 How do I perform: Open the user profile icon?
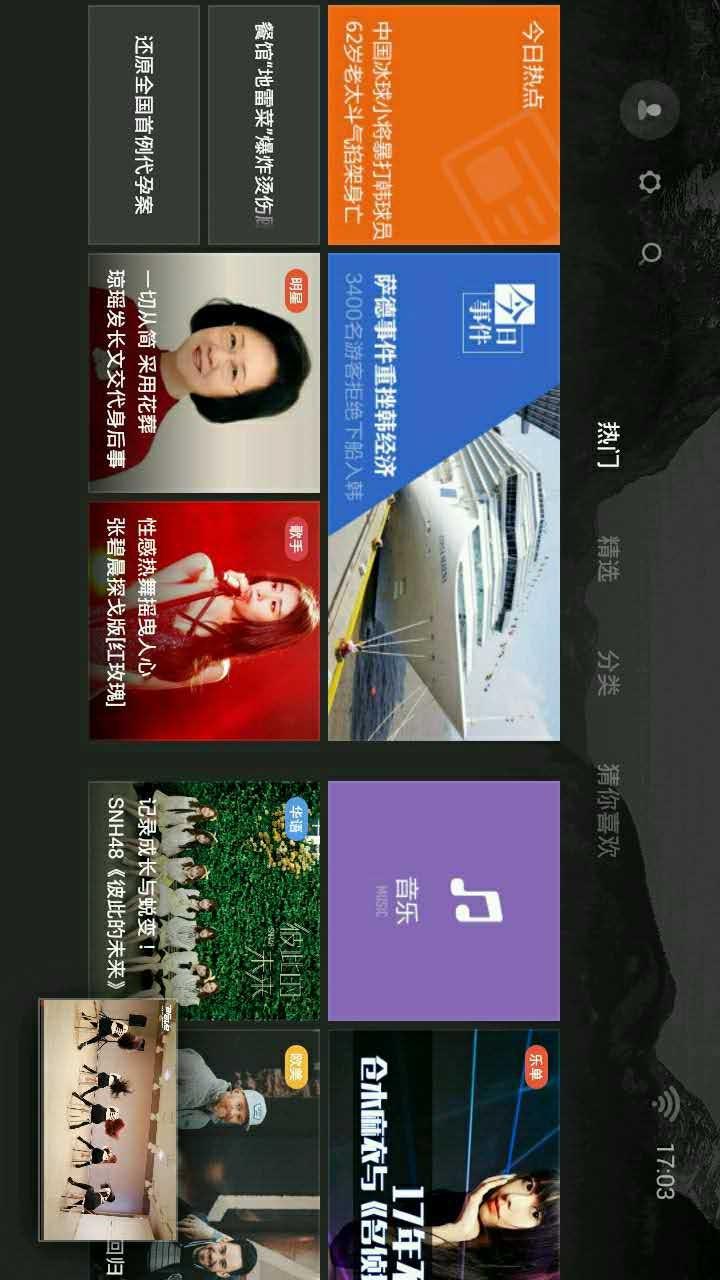pyautogui.click(x=650, y=110)
